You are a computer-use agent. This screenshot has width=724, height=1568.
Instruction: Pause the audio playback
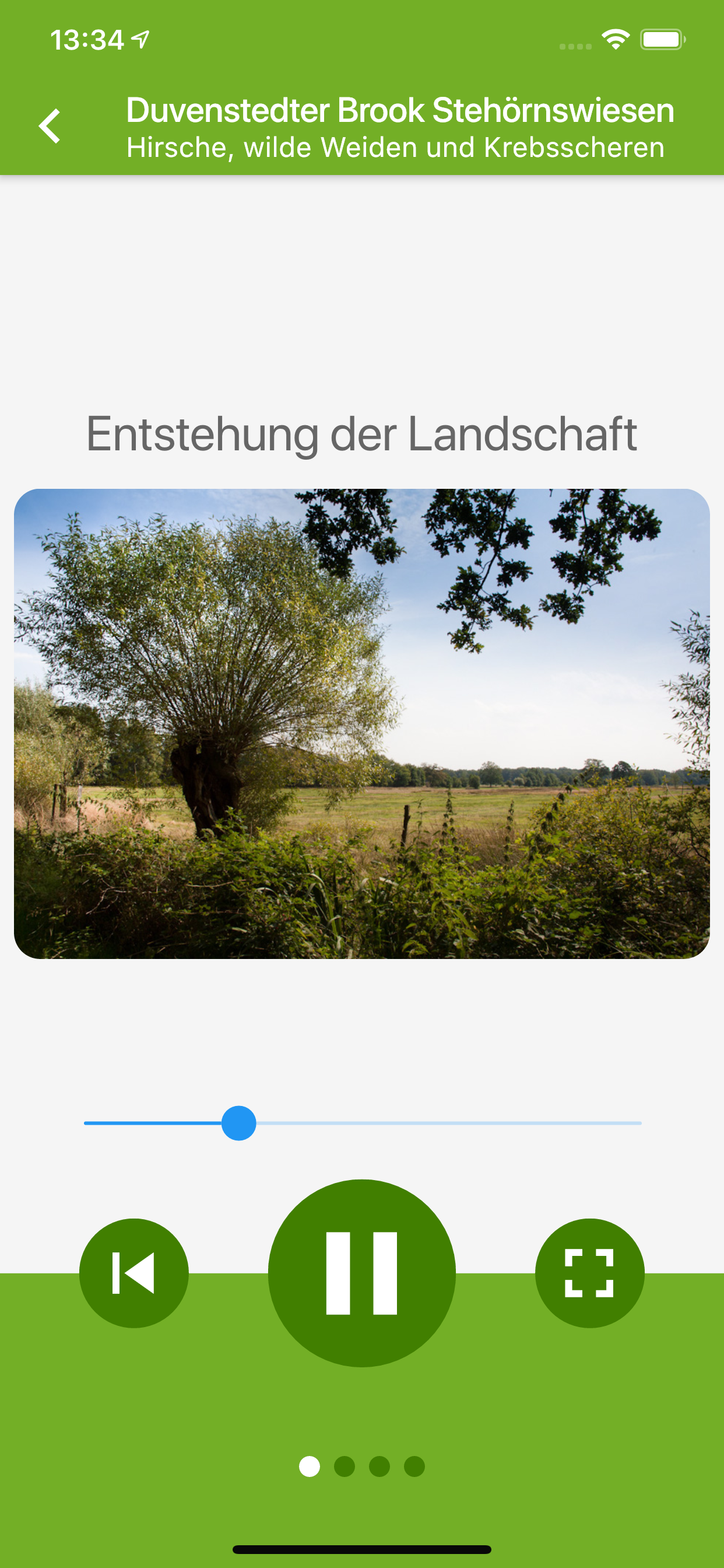click(x=361, y=1273)
